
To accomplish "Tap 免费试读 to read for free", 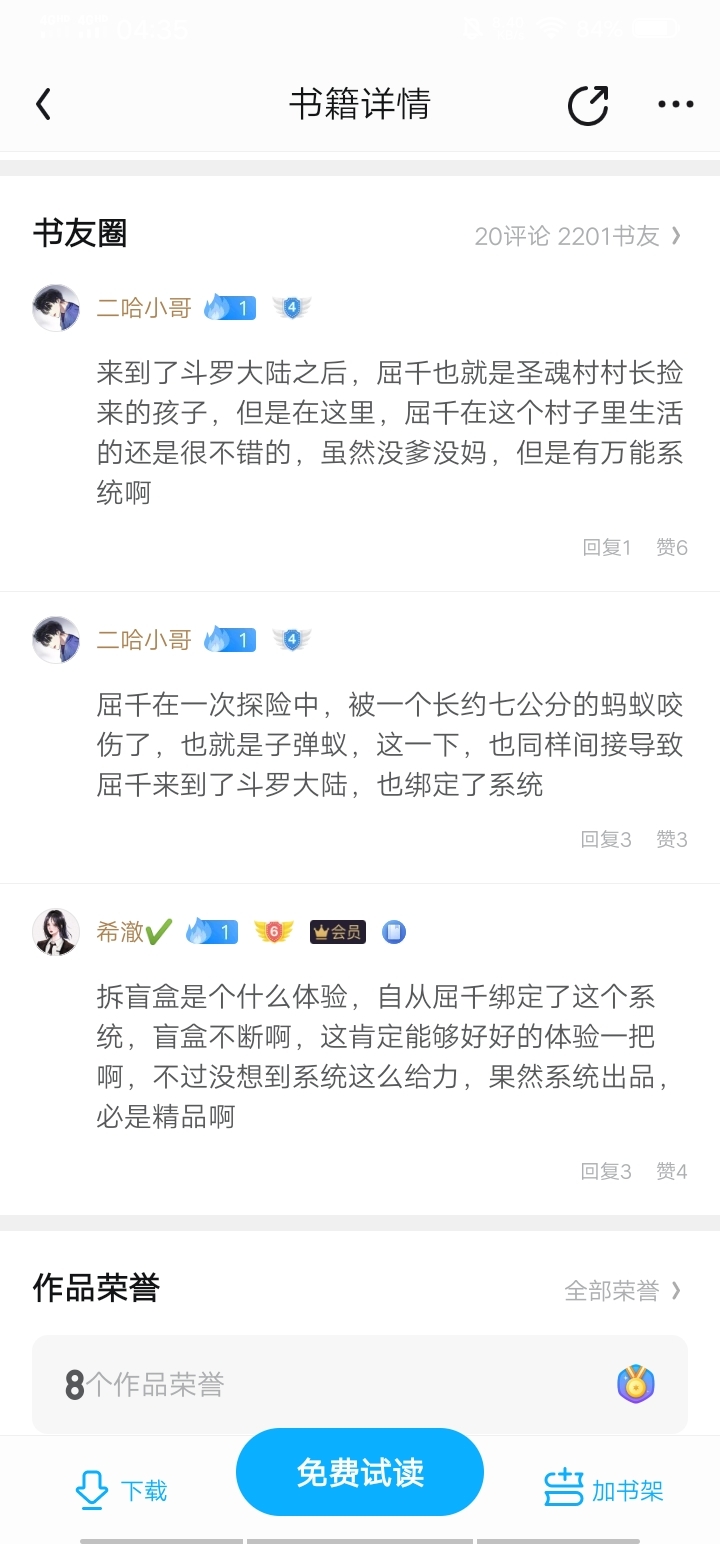I will [360, 1472].
